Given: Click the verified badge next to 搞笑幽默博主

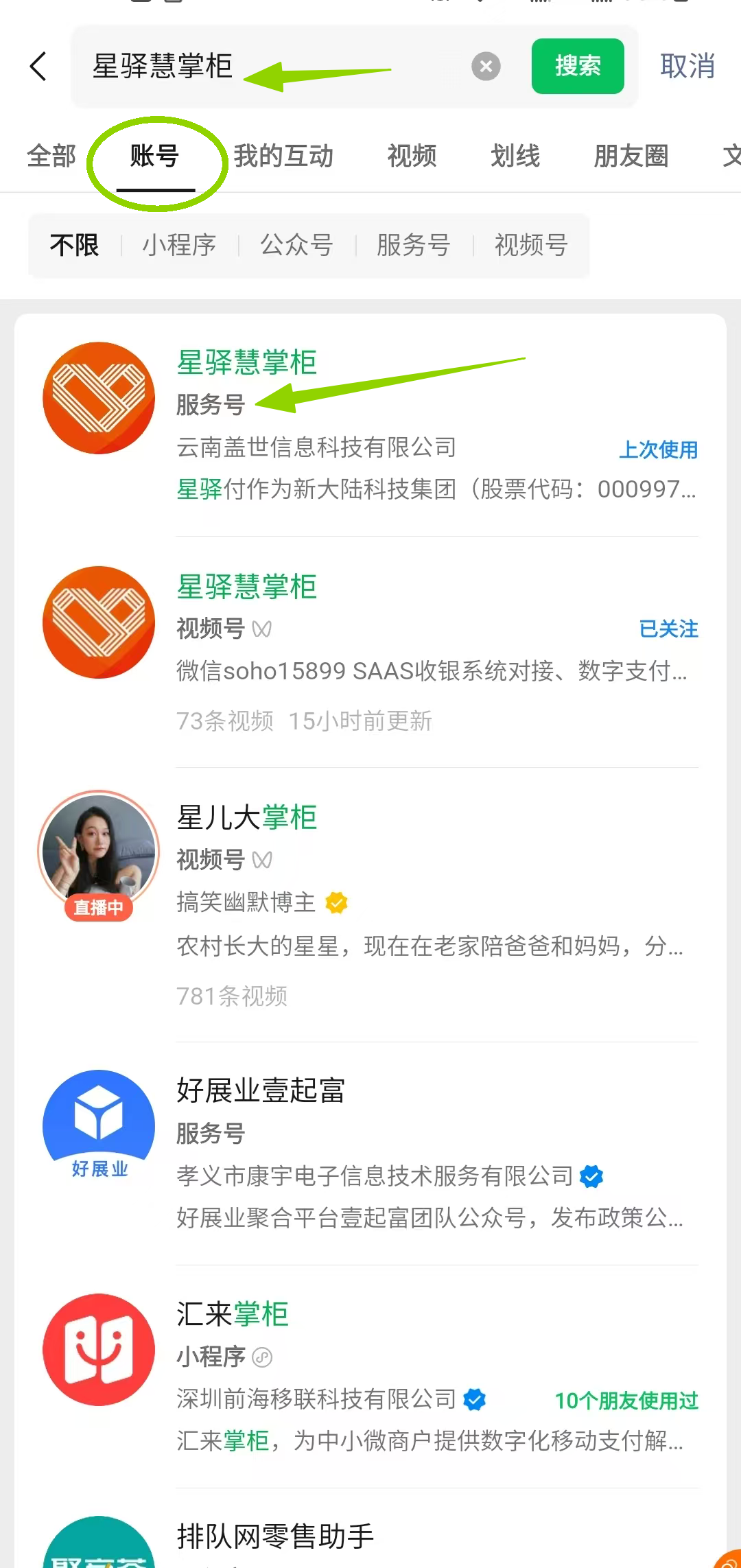Looking at the screenshot, I should click(336, 903).
